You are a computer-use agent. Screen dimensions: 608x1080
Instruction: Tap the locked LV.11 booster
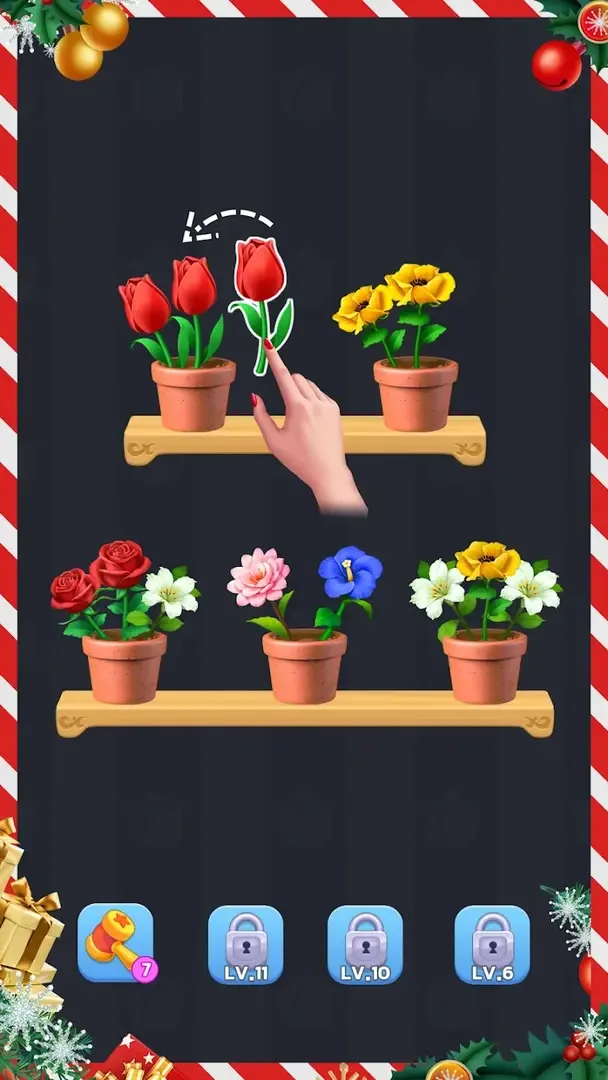(x=245, y=945)
